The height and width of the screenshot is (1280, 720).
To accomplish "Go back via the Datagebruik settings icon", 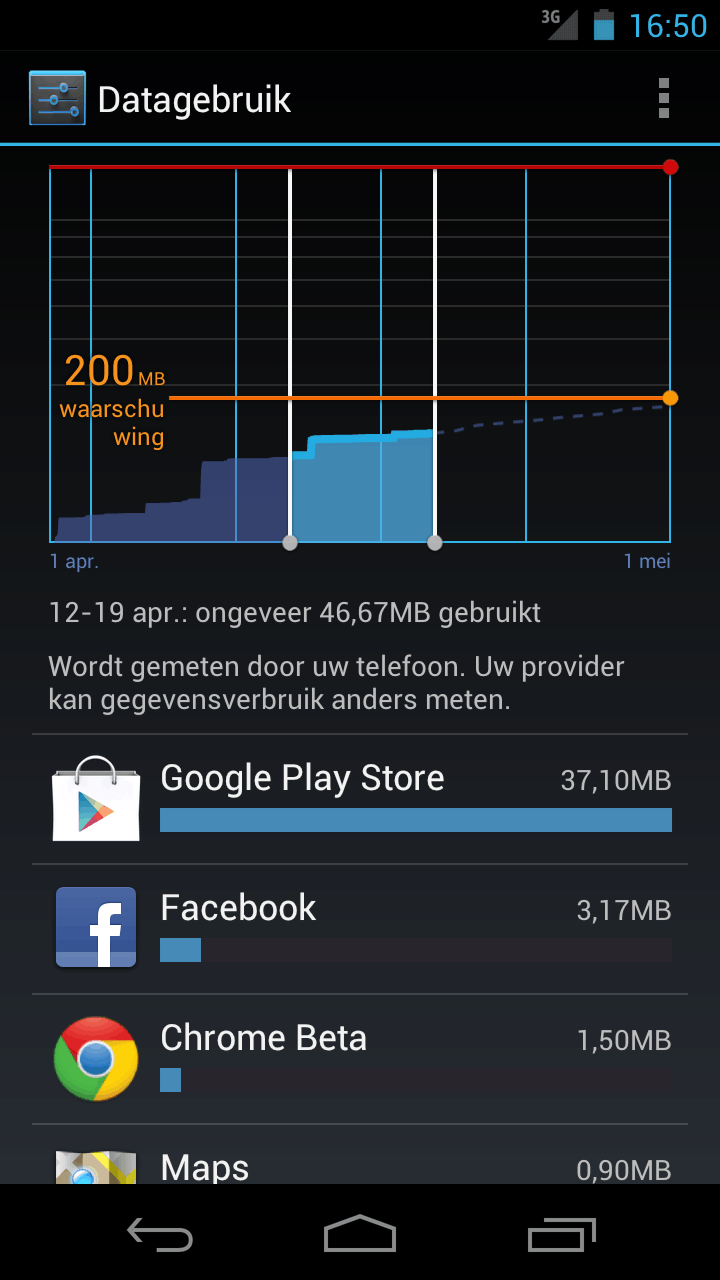I will 57,99.
